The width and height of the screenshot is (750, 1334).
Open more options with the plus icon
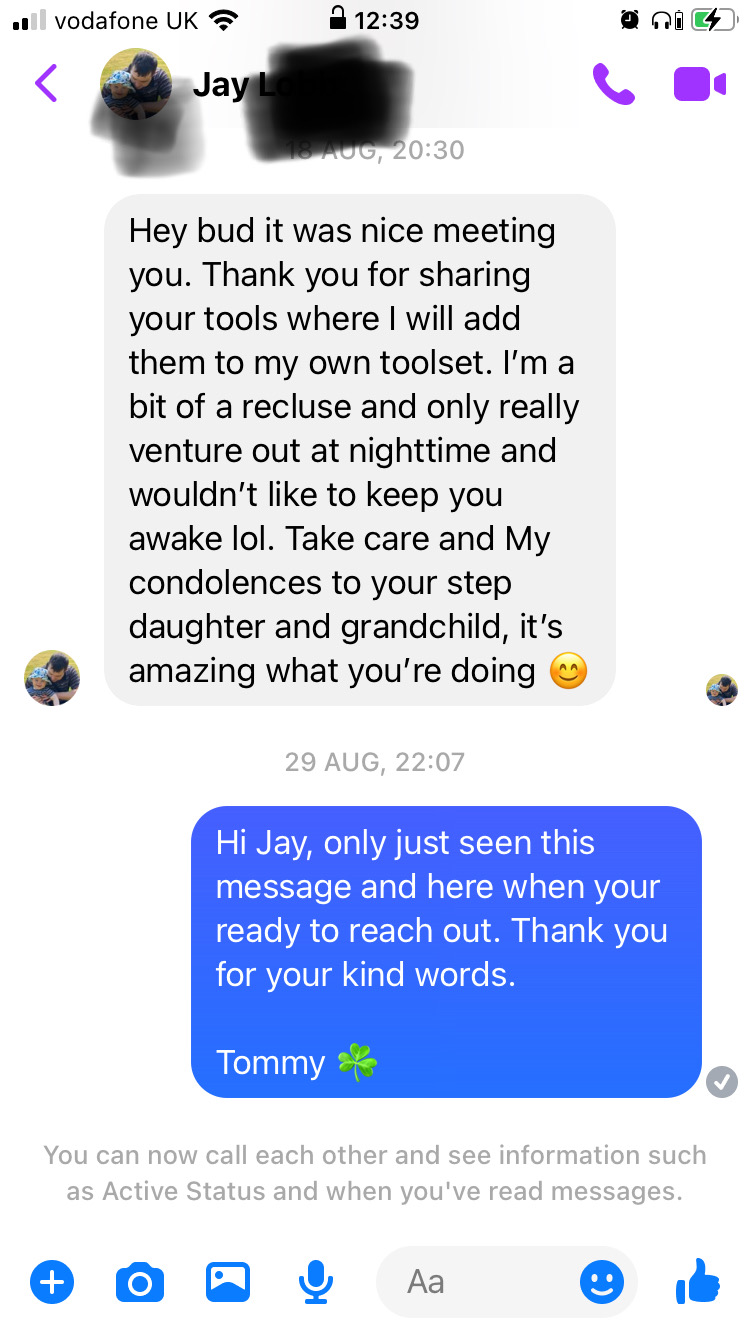coord(52,1281)
